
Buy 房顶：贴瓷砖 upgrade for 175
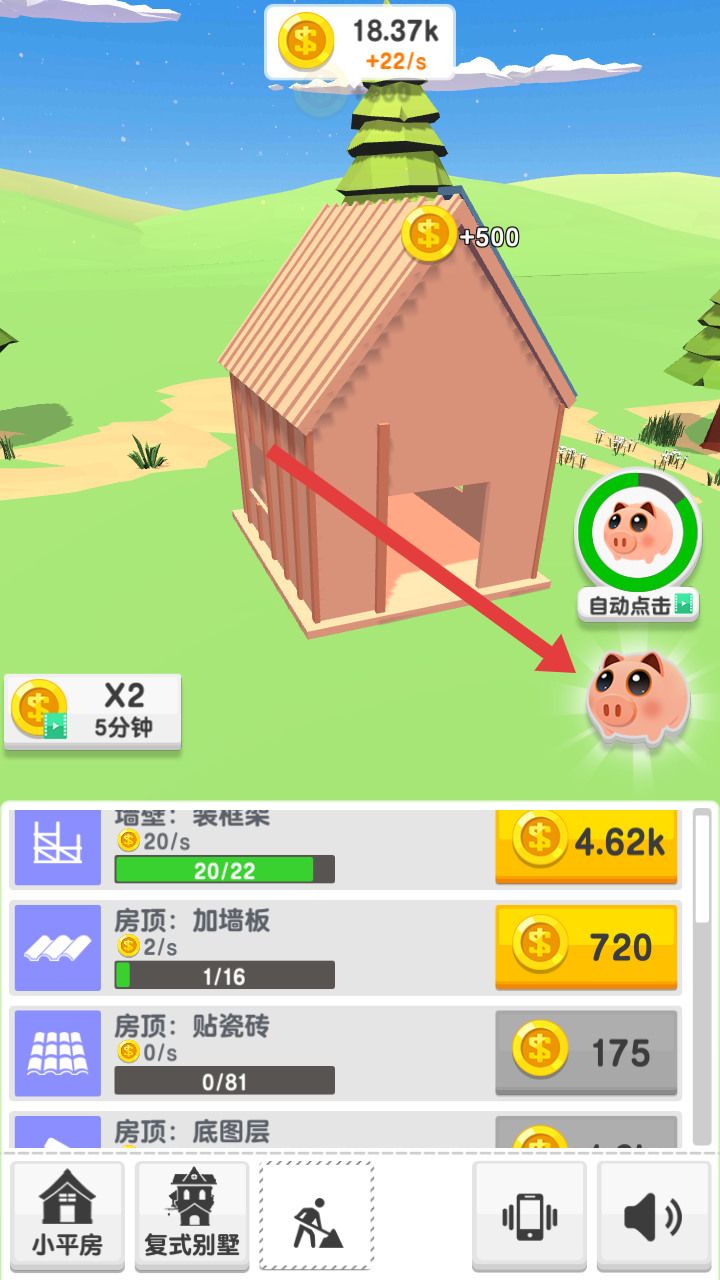(587, 1052)
